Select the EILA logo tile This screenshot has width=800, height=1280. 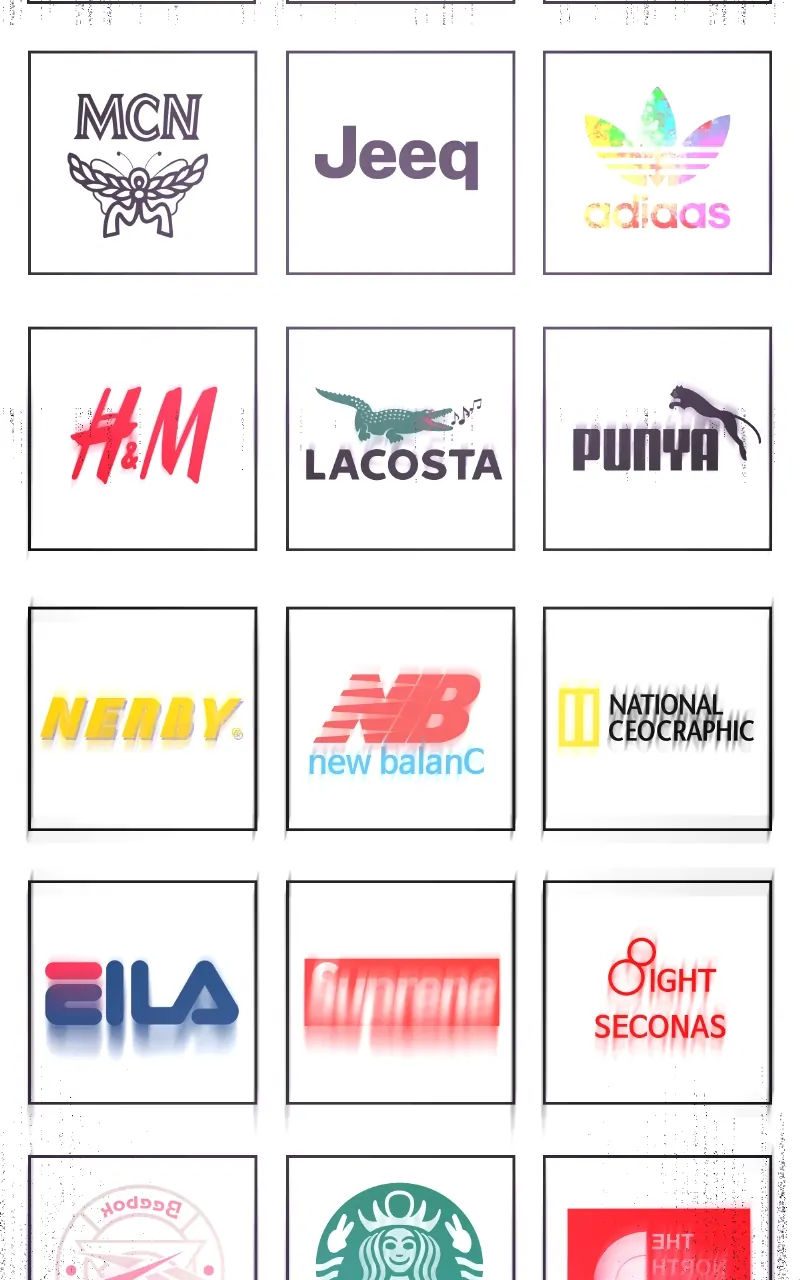pos(142,993)
